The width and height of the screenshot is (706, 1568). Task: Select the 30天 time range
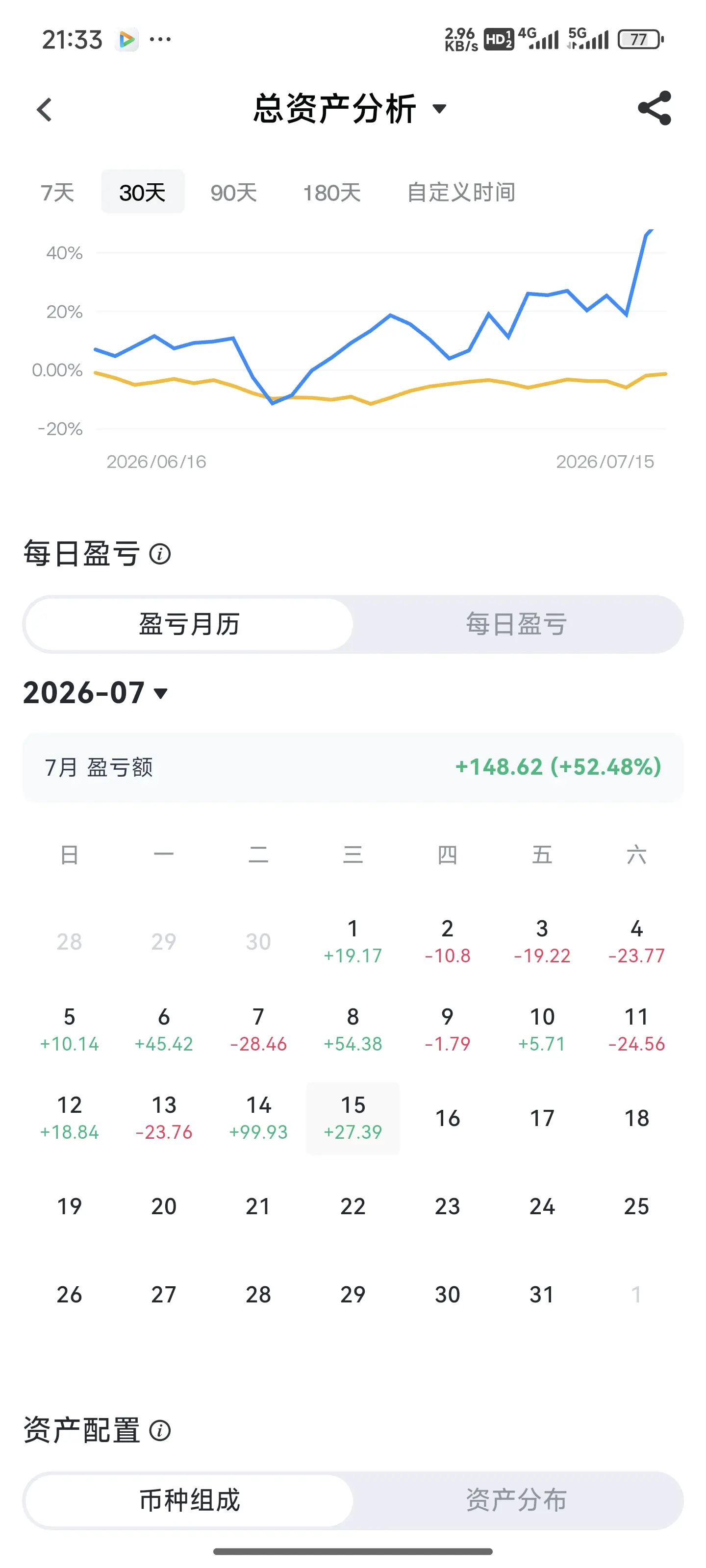(x=143, y=193)
